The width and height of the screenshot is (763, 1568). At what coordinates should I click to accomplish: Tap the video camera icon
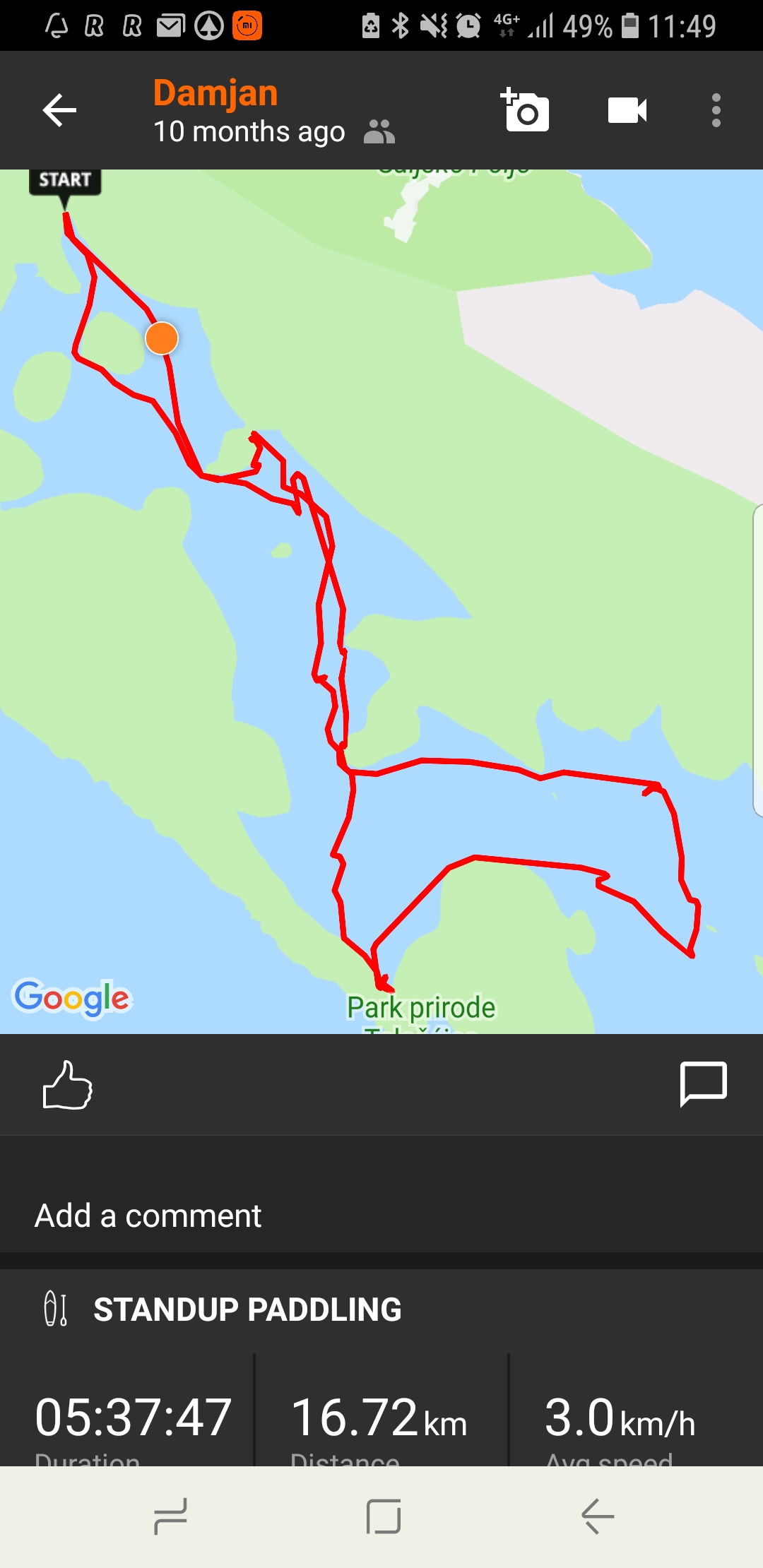click(x=627, y=110)
